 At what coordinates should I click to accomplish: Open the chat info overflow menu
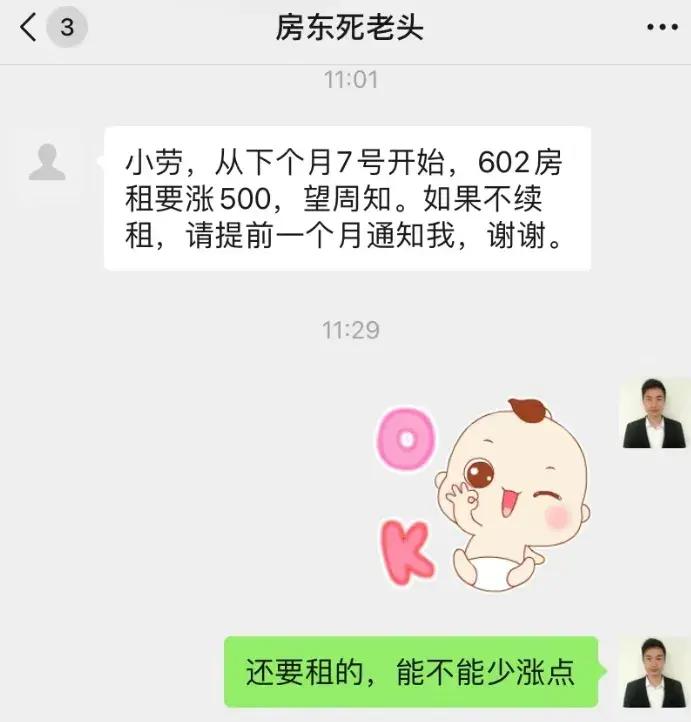pos(661,28)
